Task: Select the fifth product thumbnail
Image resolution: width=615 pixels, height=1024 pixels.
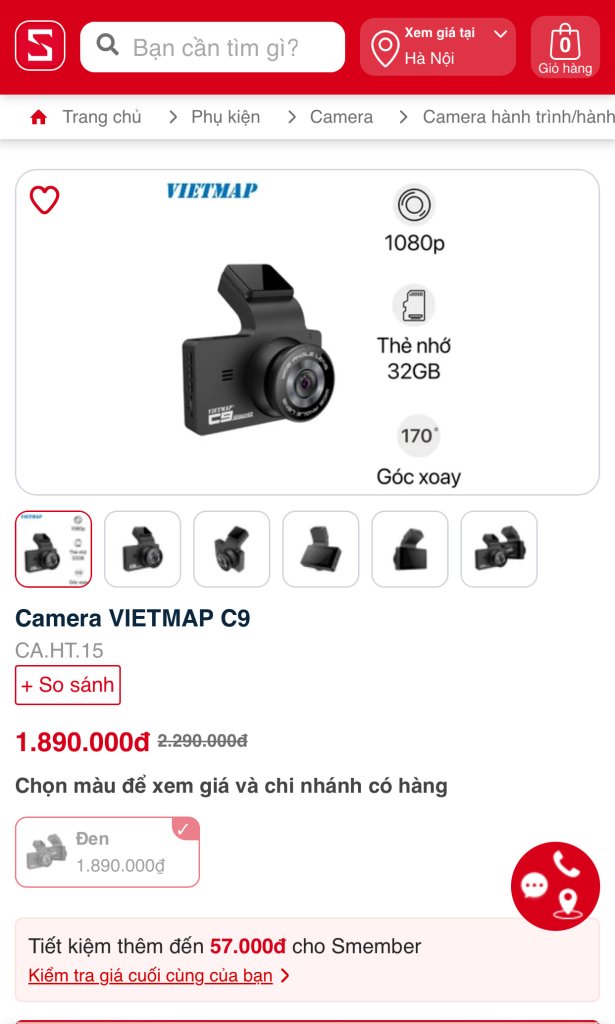Action: [410, 549]
